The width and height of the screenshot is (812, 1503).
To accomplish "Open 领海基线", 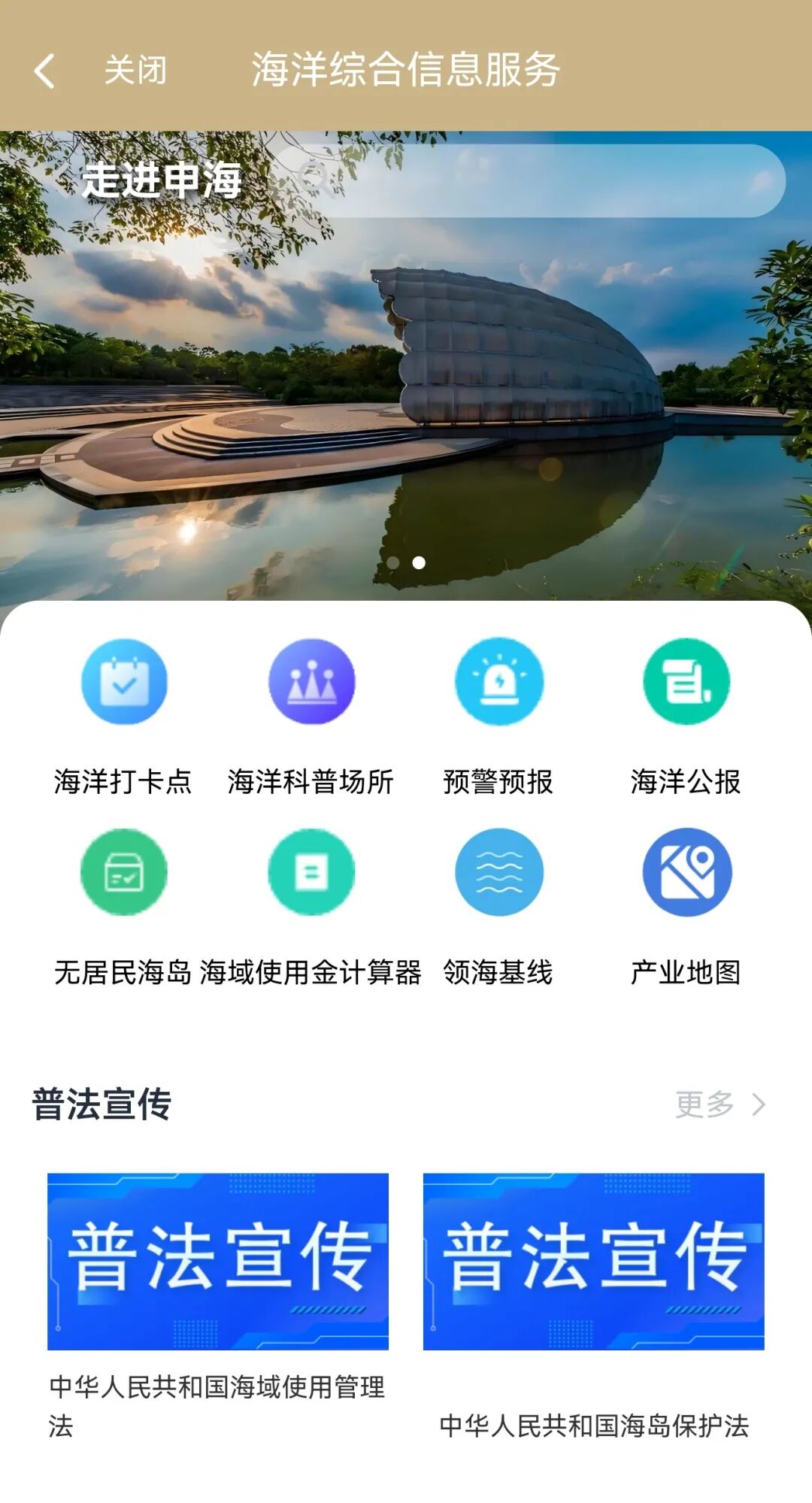I will pos(498,905).
